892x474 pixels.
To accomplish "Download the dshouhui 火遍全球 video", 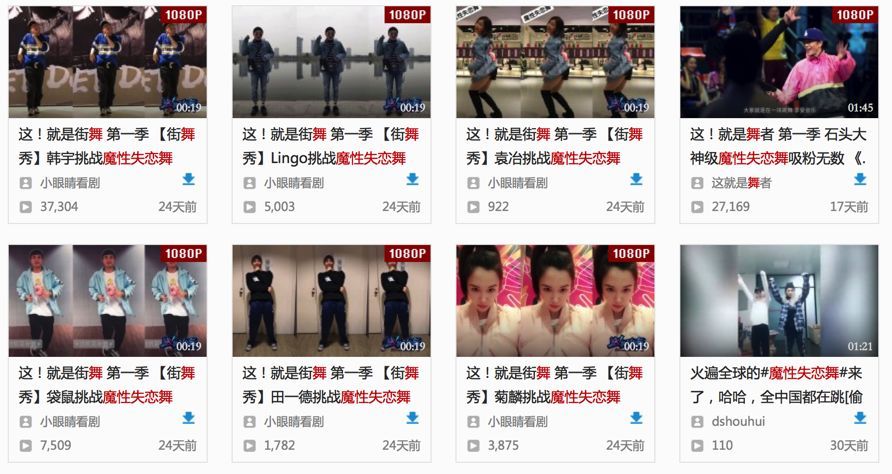I will (x=860, y=418).
